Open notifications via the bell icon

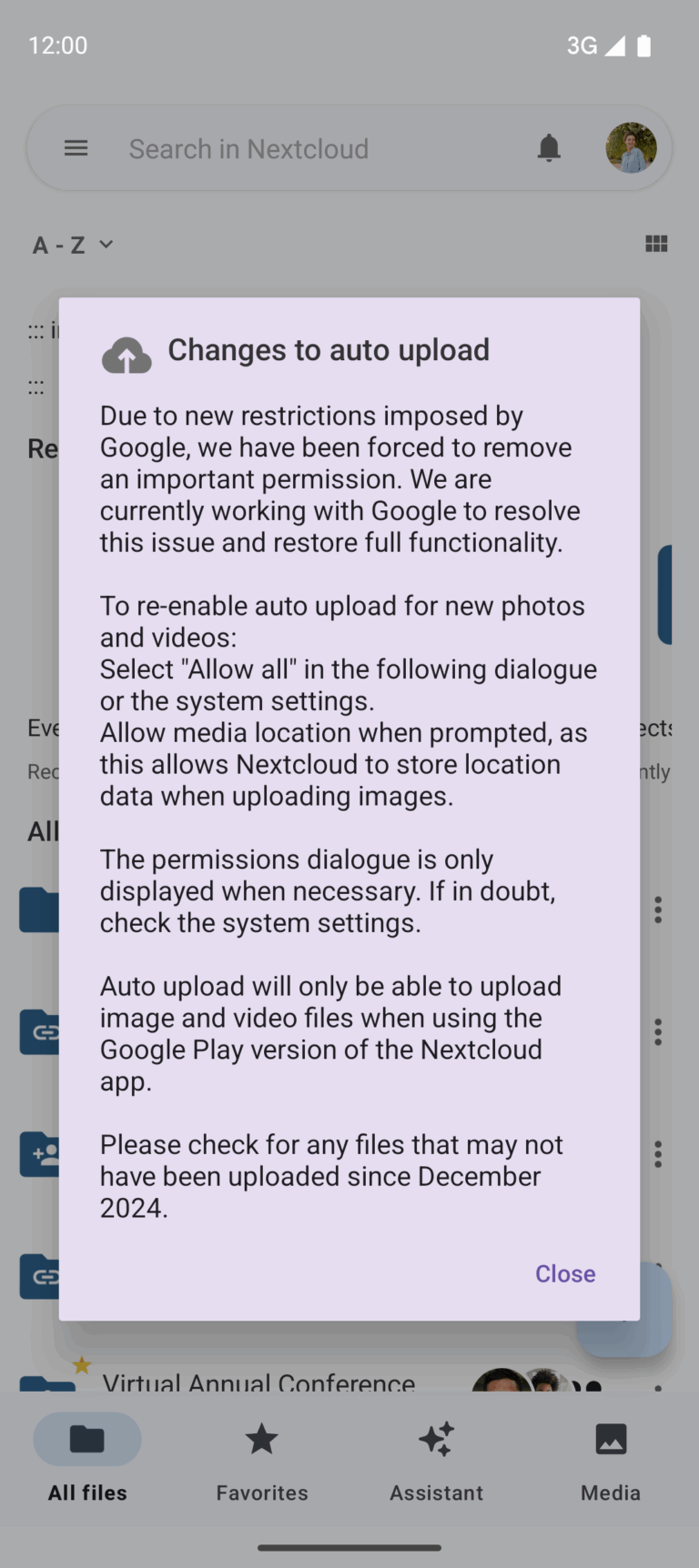[548, 147]
